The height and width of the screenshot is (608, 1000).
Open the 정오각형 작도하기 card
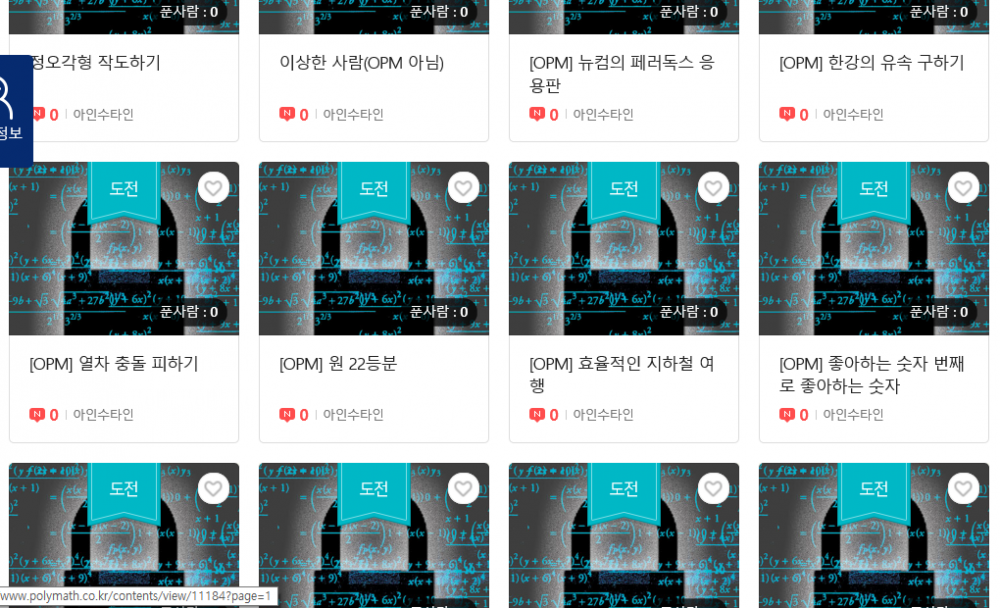(x=96, y=62)
